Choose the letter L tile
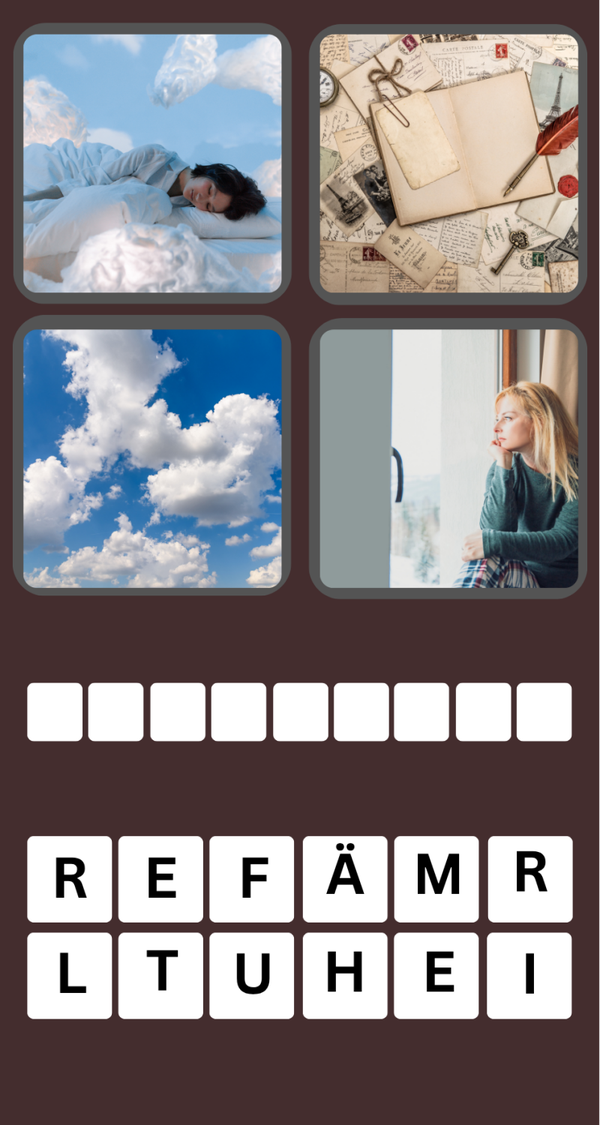 click(69, 975)
